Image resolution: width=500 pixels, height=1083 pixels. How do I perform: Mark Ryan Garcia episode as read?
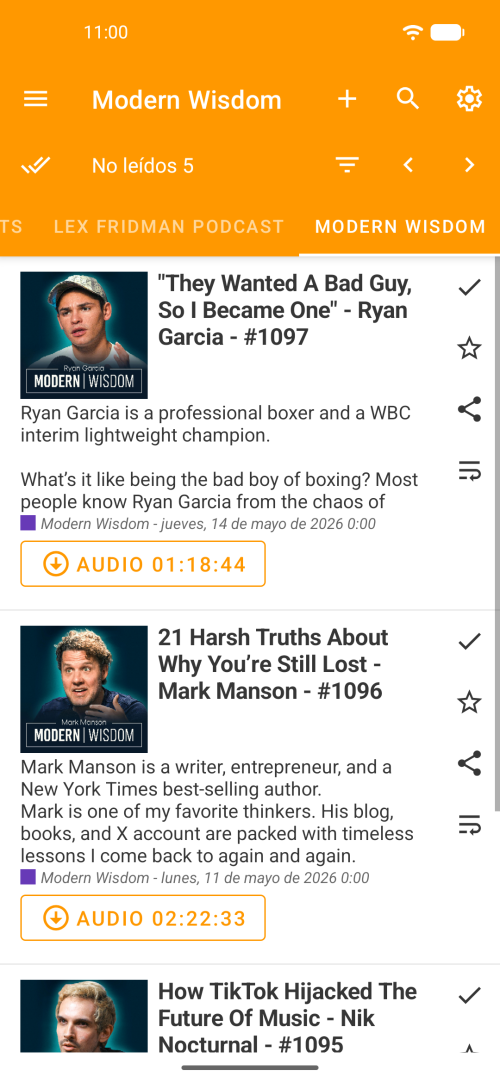pyautogui.click(x=470, y=287)
